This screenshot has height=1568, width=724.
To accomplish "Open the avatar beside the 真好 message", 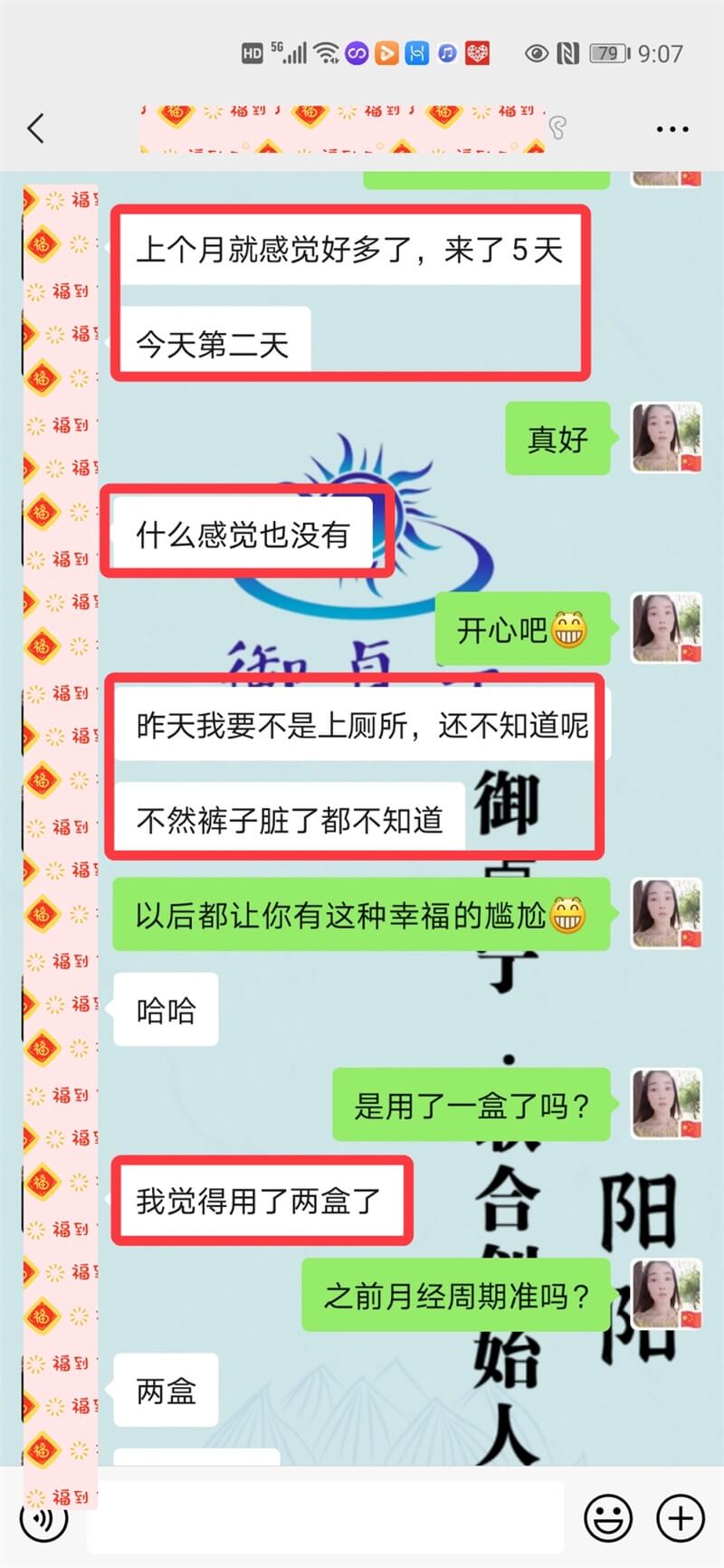I will coord(666,439).
